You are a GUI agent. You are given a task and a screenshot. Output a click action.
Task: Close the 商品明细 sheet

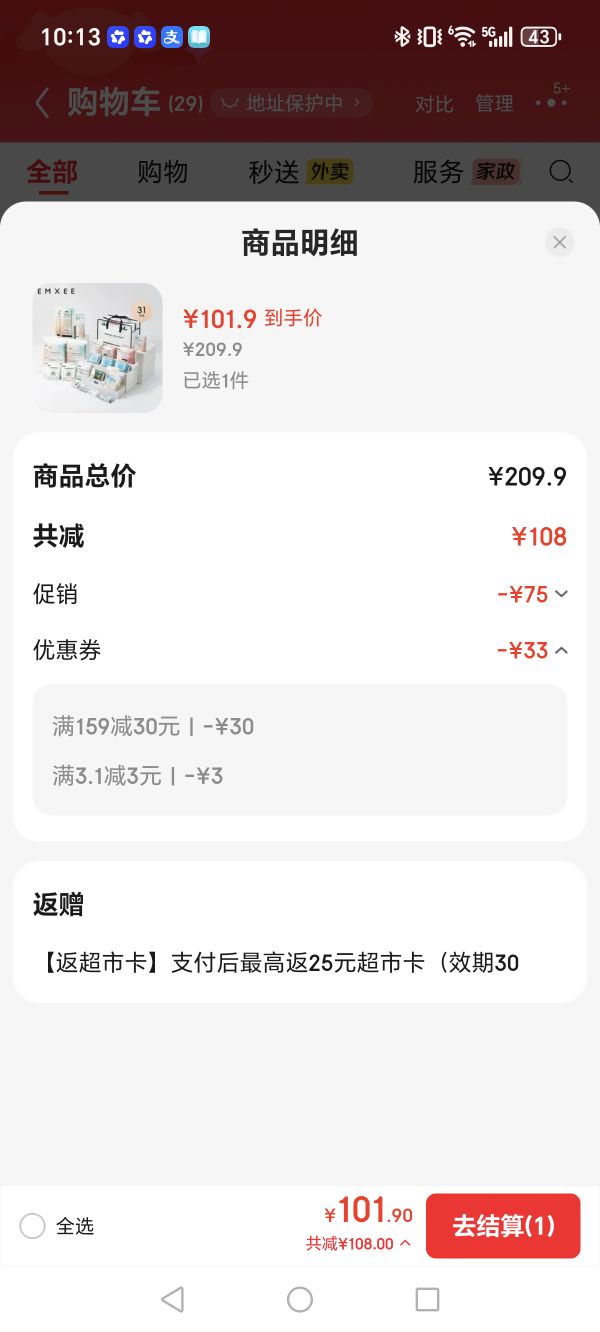coord(560,242)
